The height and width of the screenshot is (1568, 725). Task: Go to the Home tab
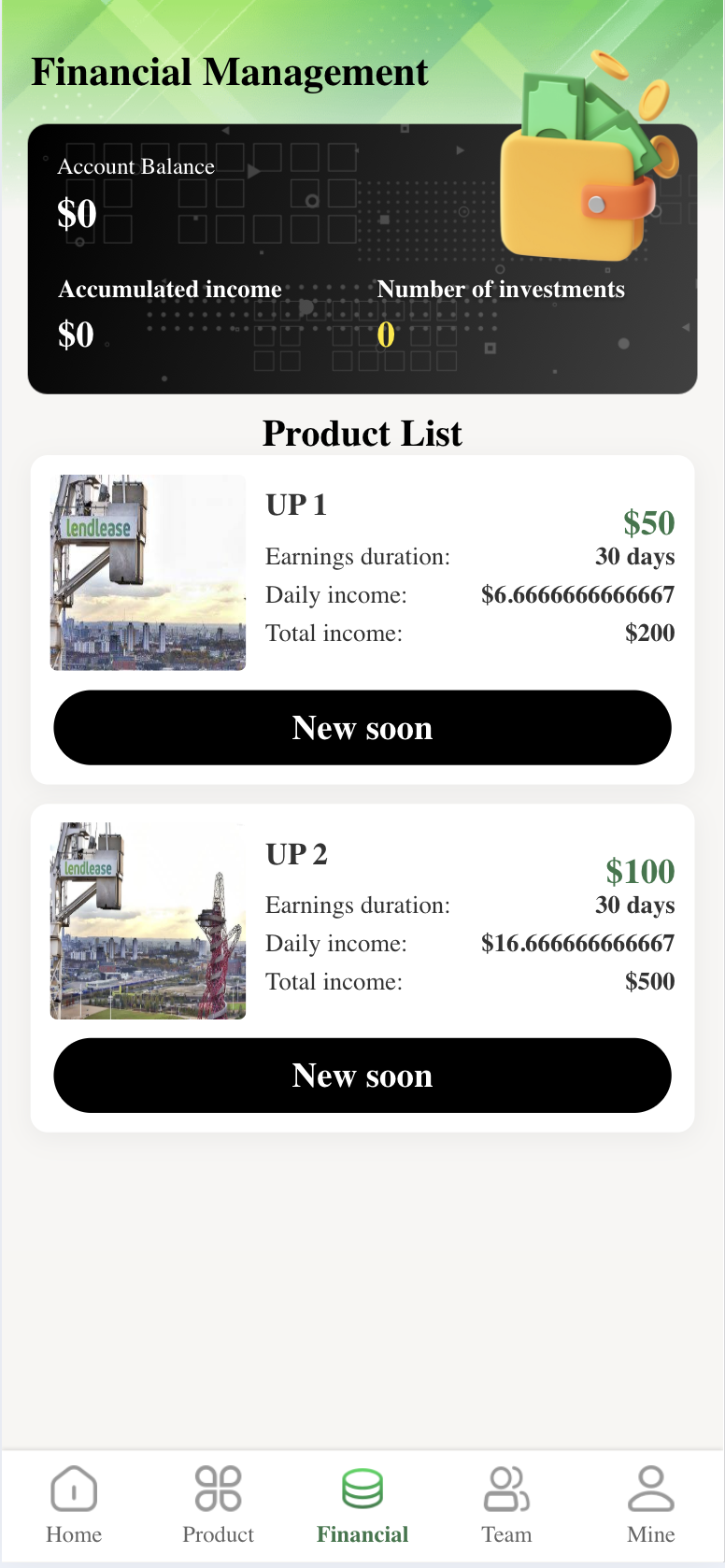74,1504
